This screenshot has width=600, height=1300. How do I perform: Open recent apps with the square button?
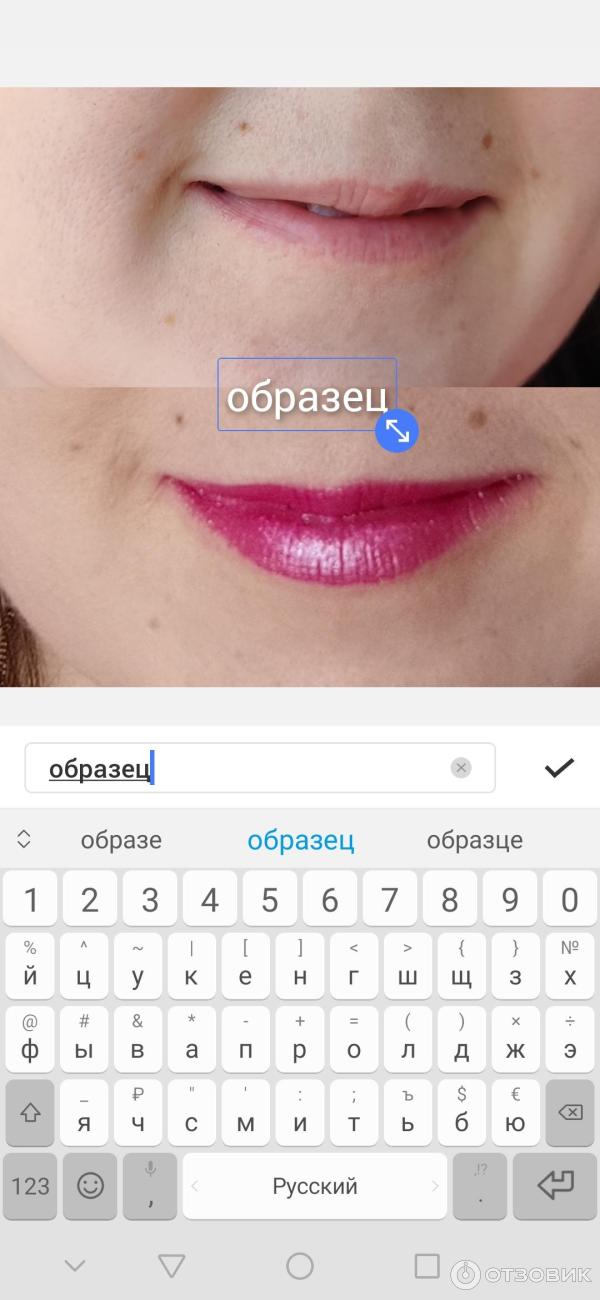click(427, 1266)
